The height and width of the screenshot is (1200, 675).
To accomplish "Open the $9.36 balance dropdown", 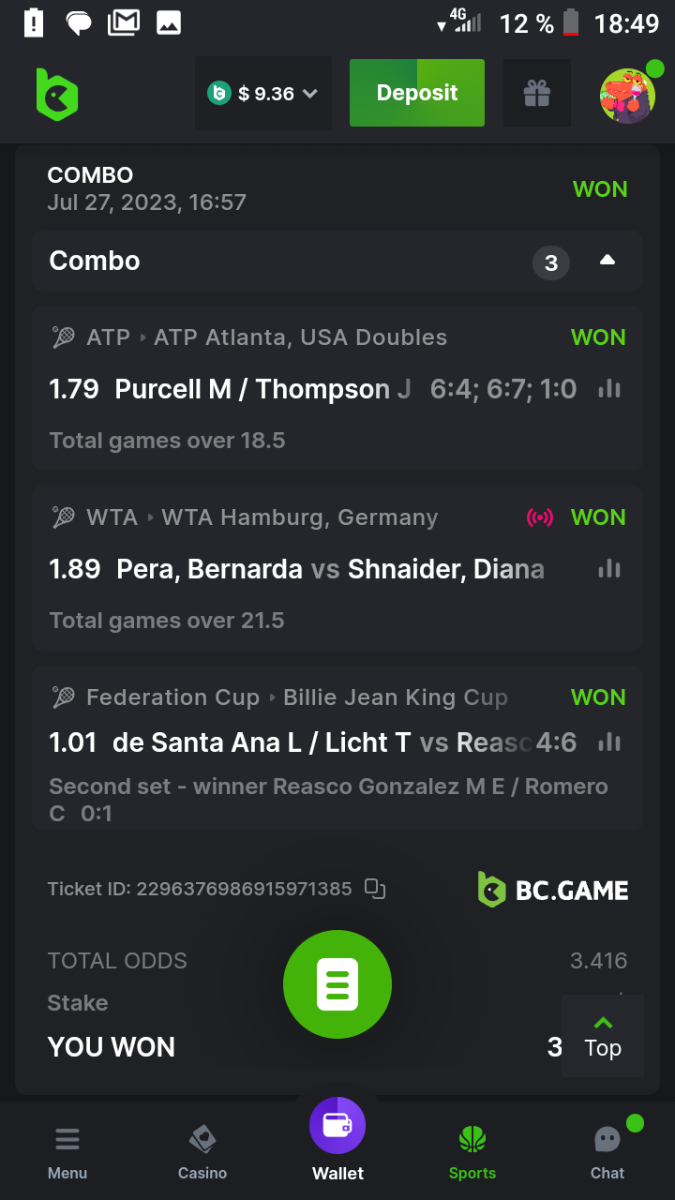I will tap(263, 94).
